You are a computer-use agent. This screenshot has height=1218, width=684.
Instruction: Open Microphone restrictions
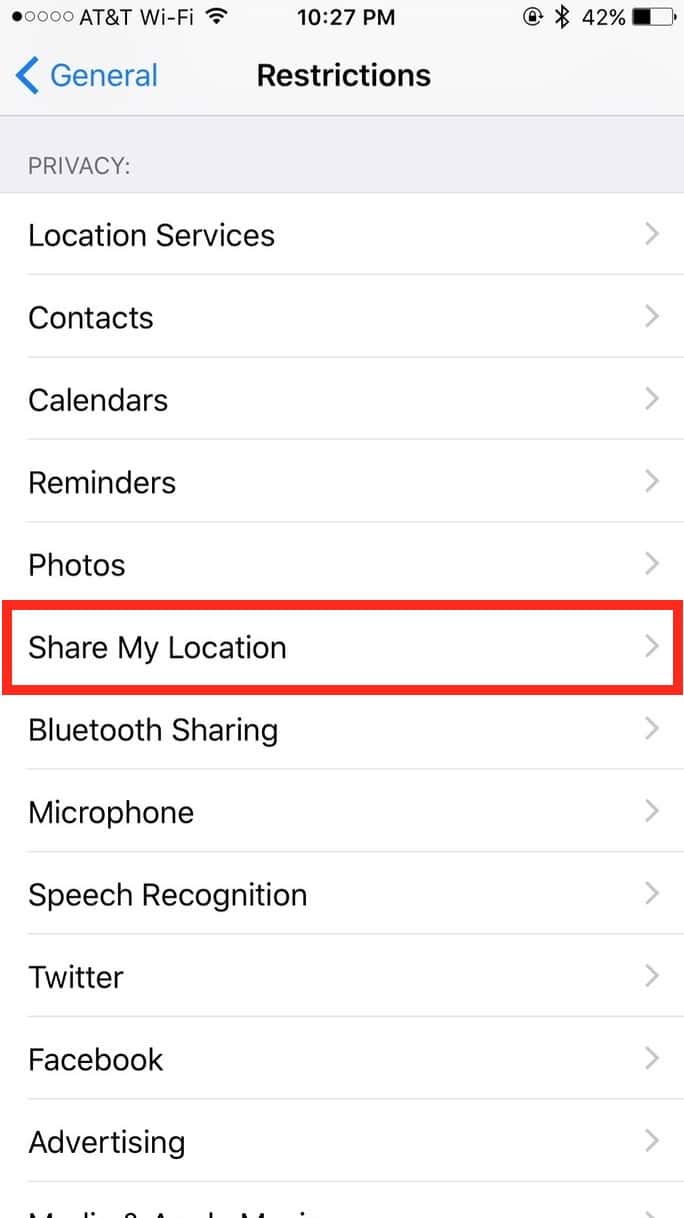[x=342, y=811]
